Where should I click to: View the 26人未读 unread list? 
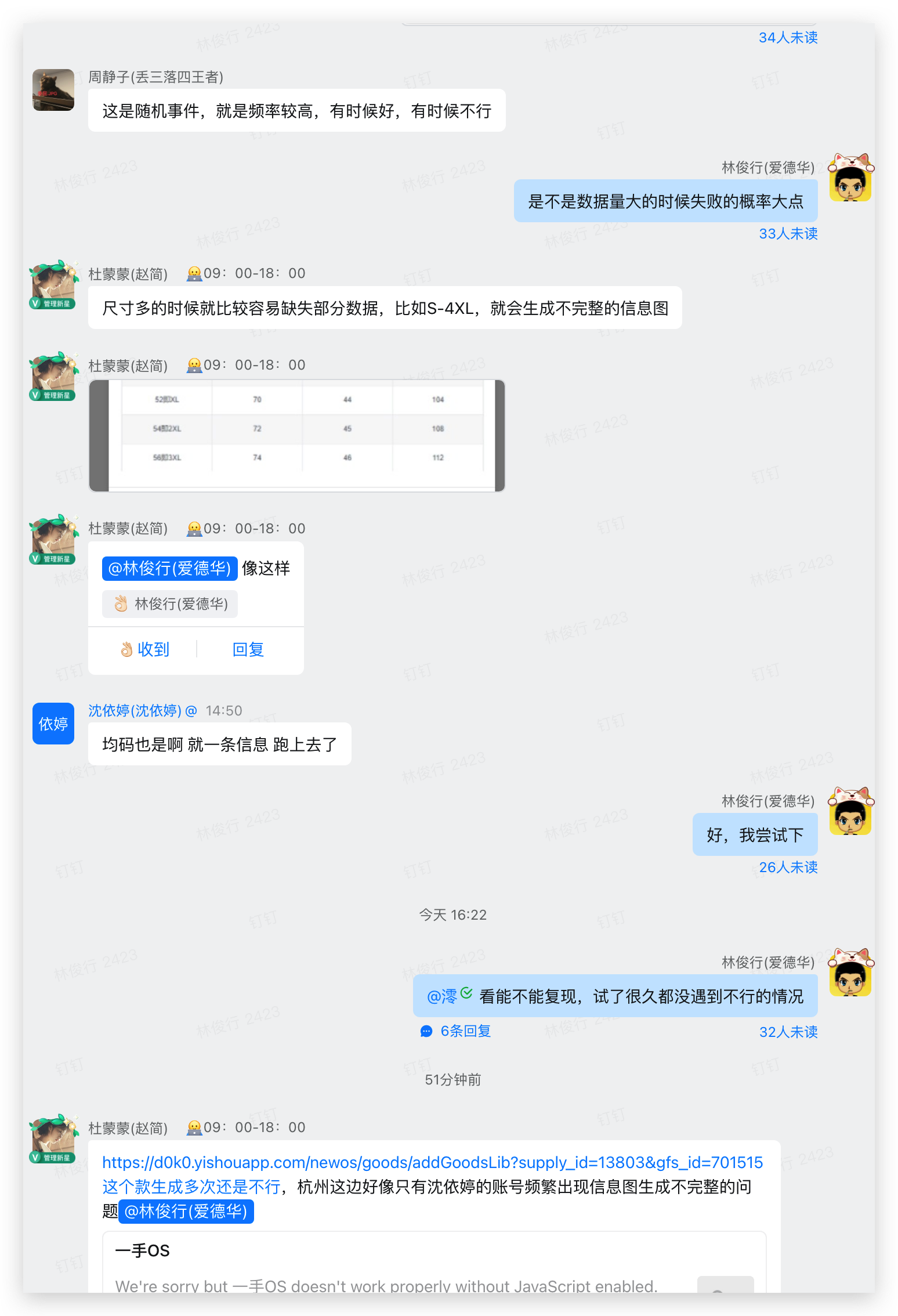coord(788,867)
